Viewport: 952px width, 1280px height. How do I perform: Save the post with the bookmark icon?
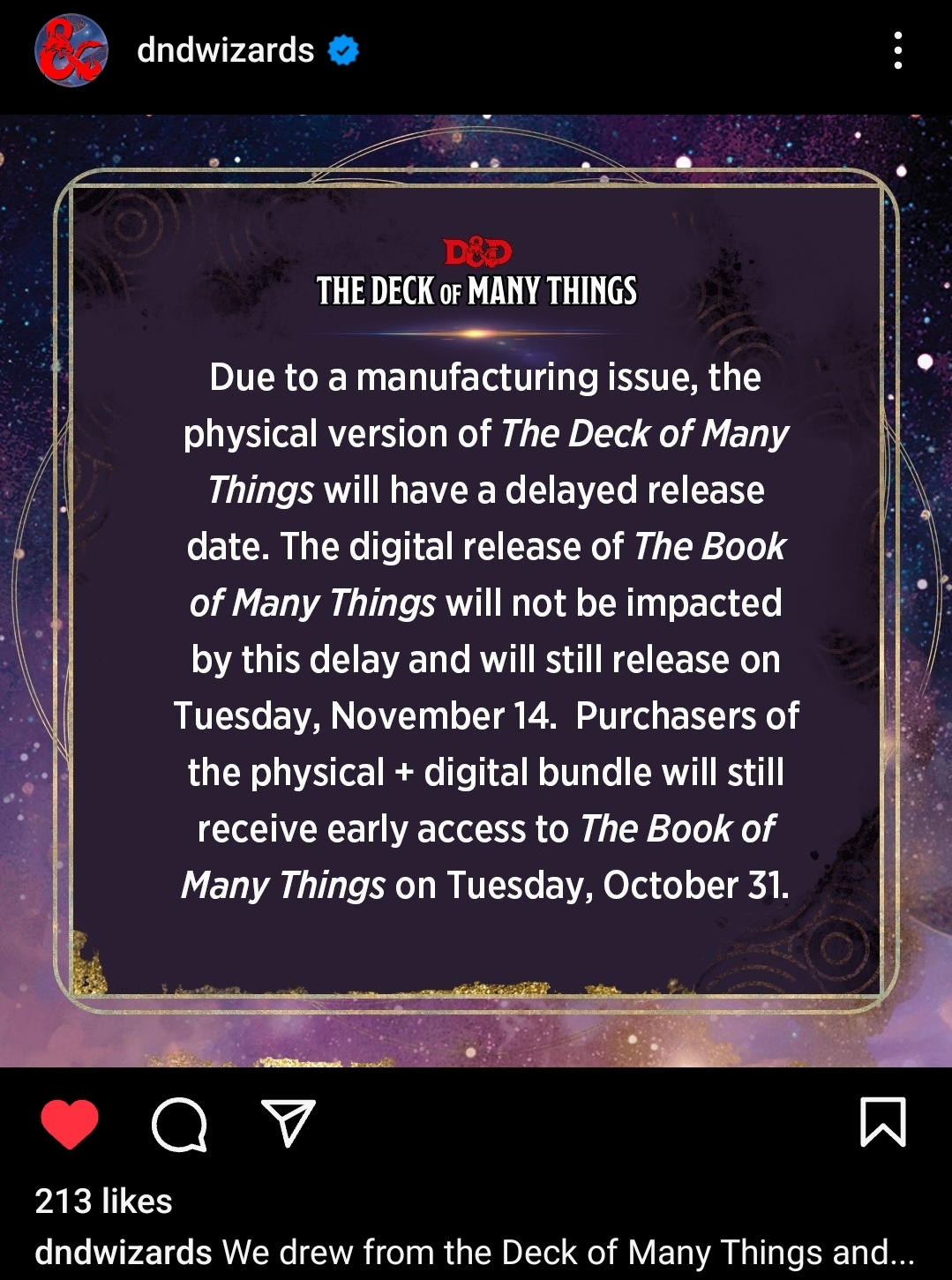click(x=882, y=1122)
